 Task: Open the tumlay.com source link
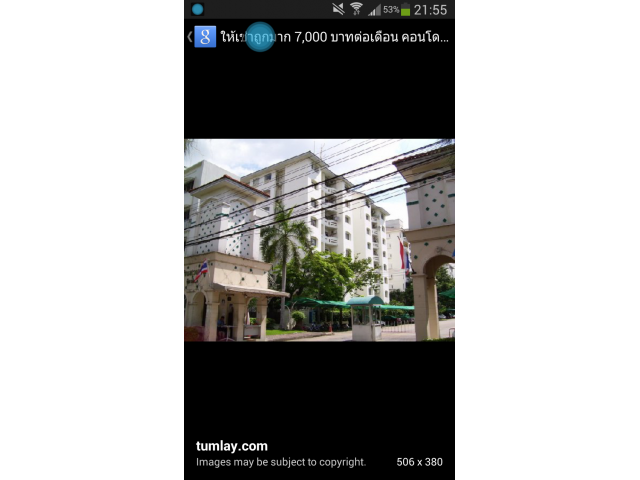point(231,446)
